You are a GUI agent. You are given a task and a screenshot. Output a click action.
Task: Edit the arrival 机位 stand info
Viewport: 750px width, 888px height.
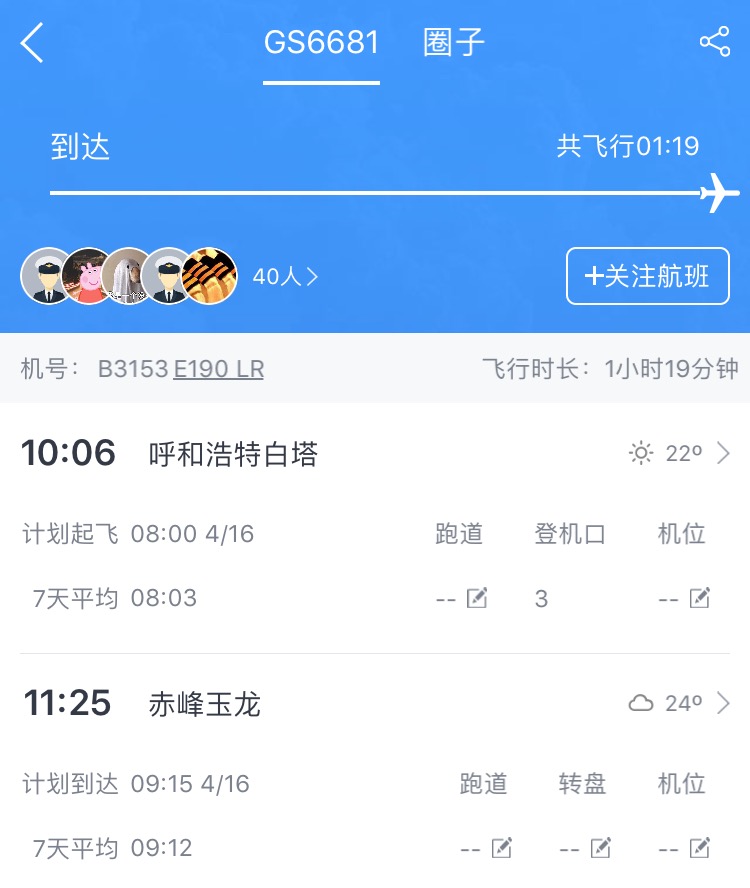pos(700,849)
